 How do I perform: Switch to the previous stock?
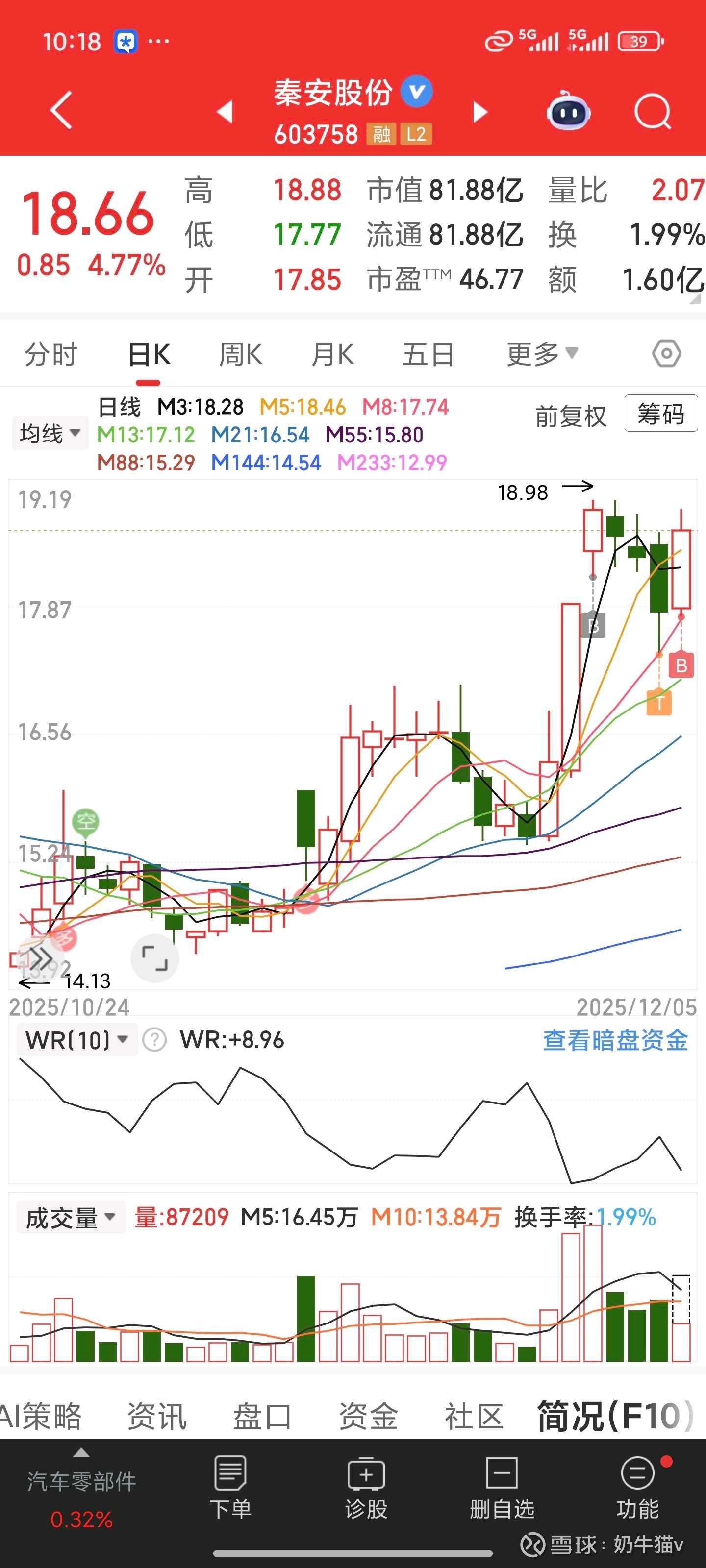click(x=225, y=111)
